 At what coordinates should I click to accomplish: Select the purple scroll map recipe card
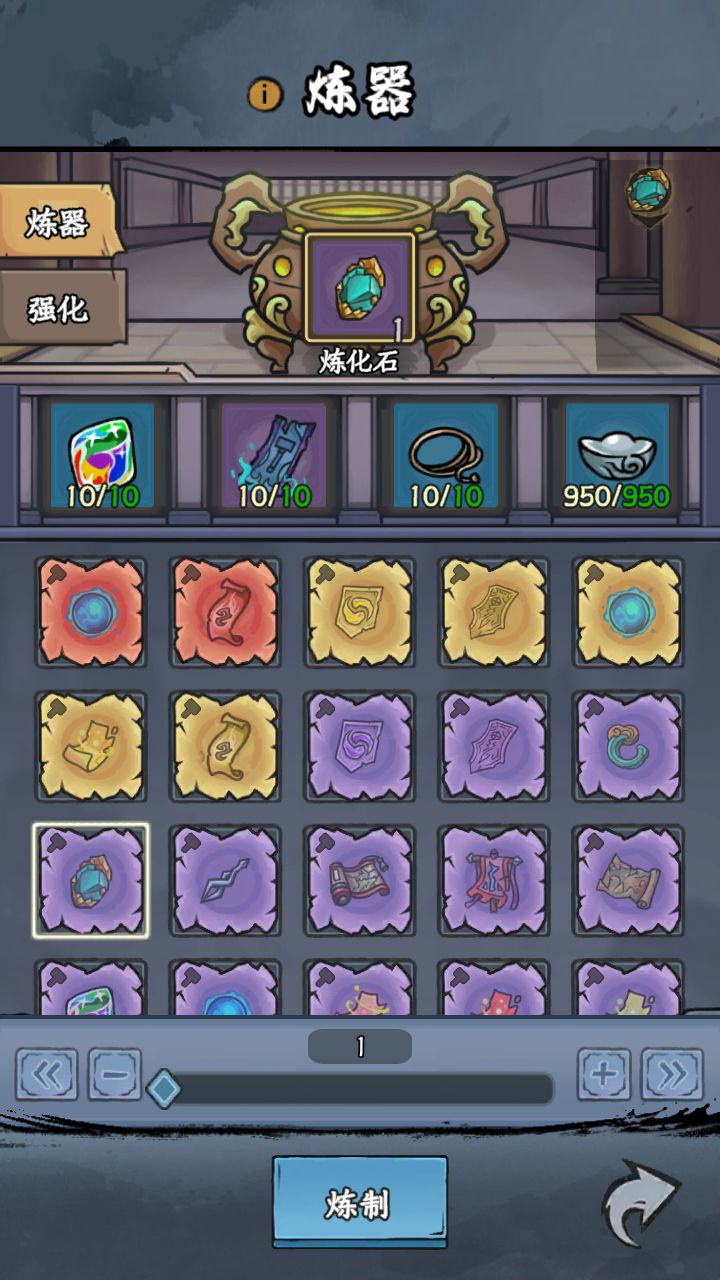[628, 878]
